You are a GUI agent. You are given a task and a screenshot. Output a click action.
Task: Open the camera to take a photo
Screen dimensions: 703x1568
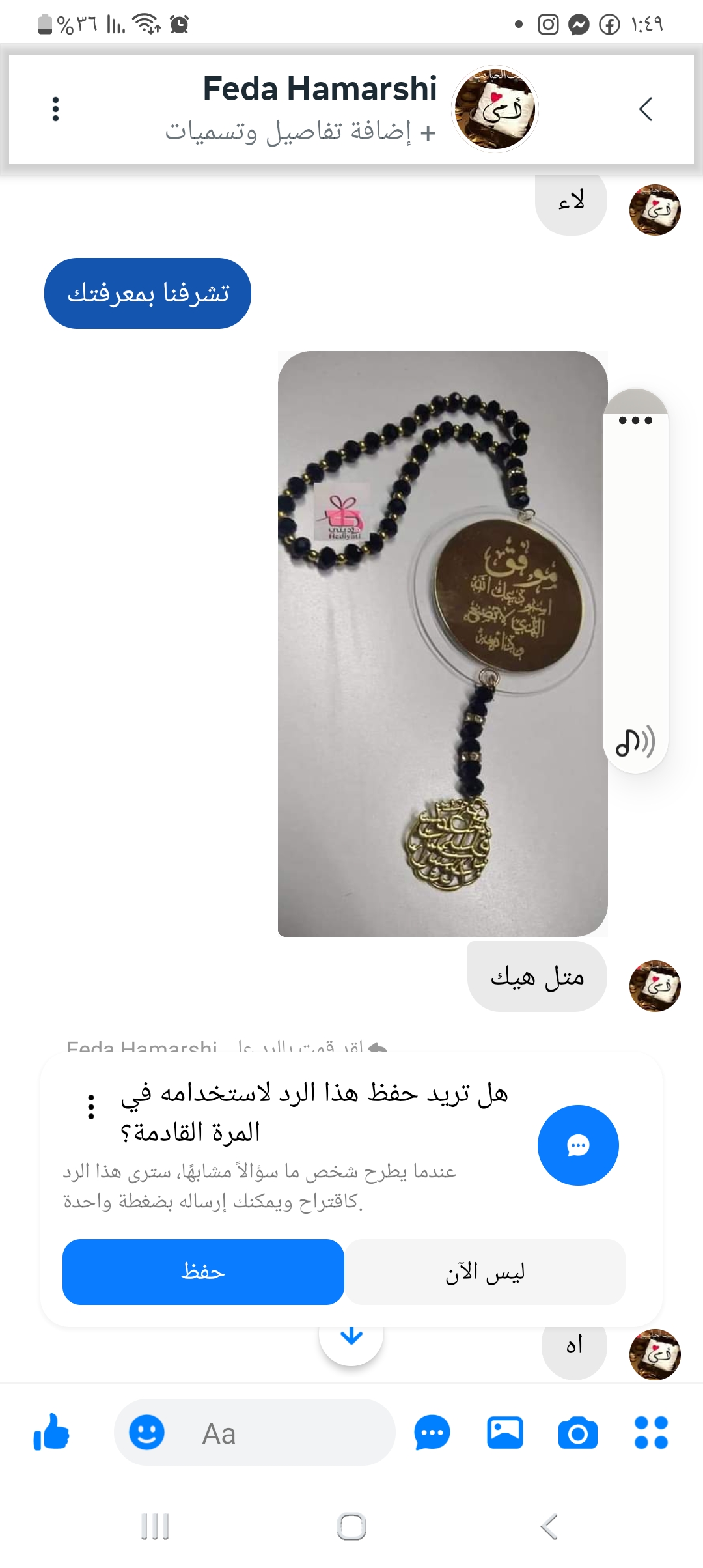[x=578, y=1433]
